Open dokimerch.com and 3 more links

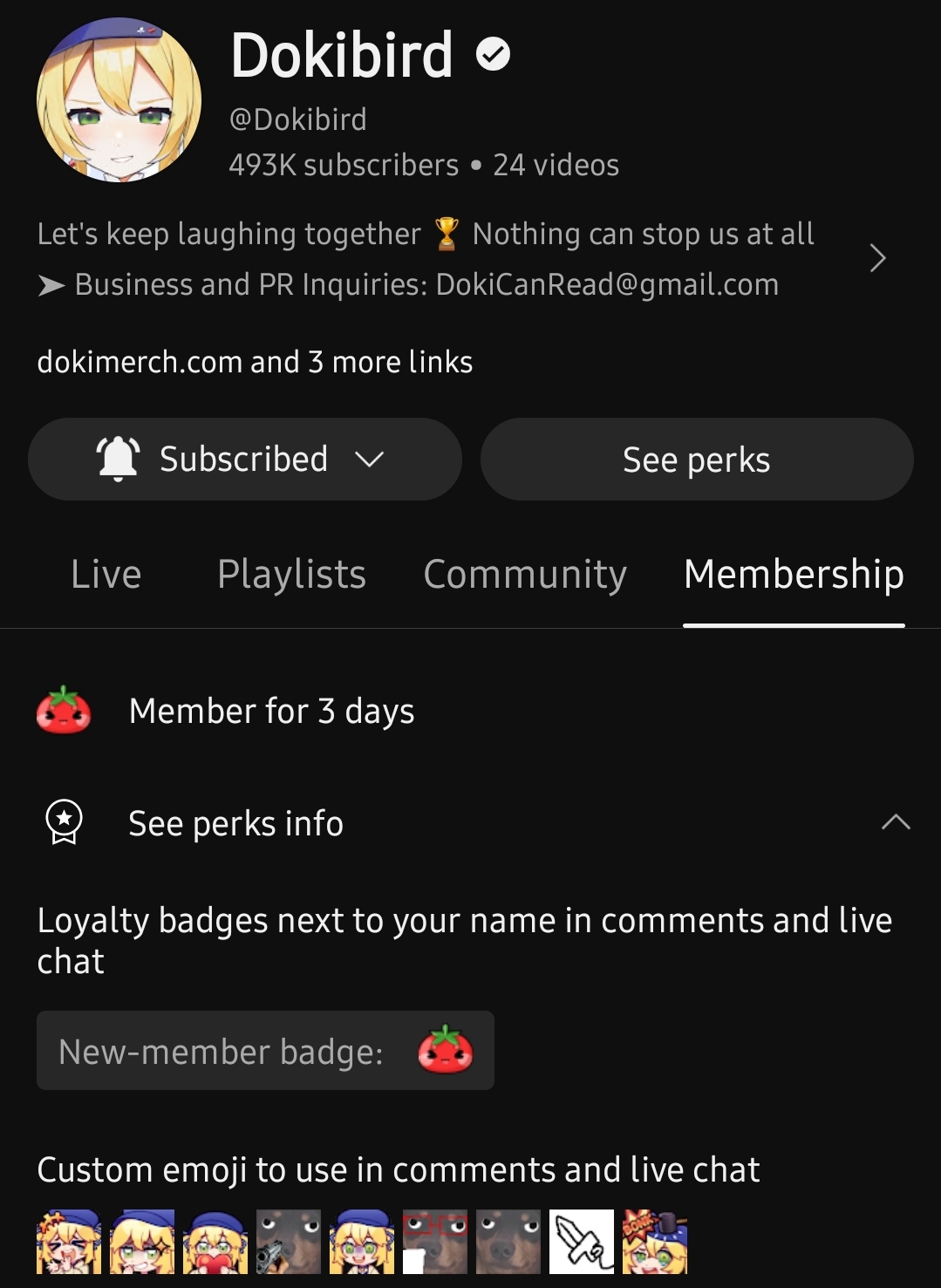pyautogui.click(x=255, y=362)
